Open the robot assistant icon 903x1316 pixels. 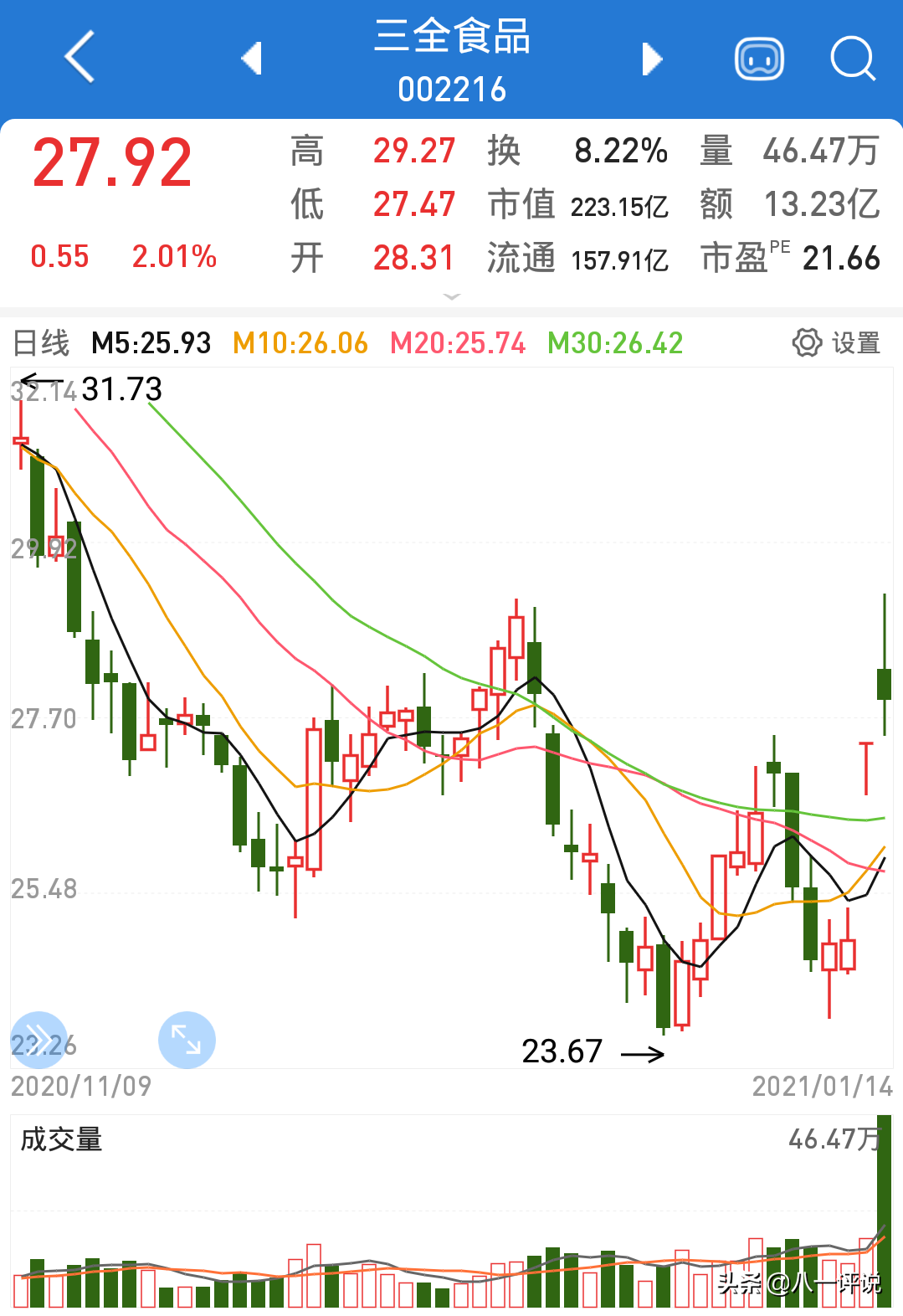point(759,59)
